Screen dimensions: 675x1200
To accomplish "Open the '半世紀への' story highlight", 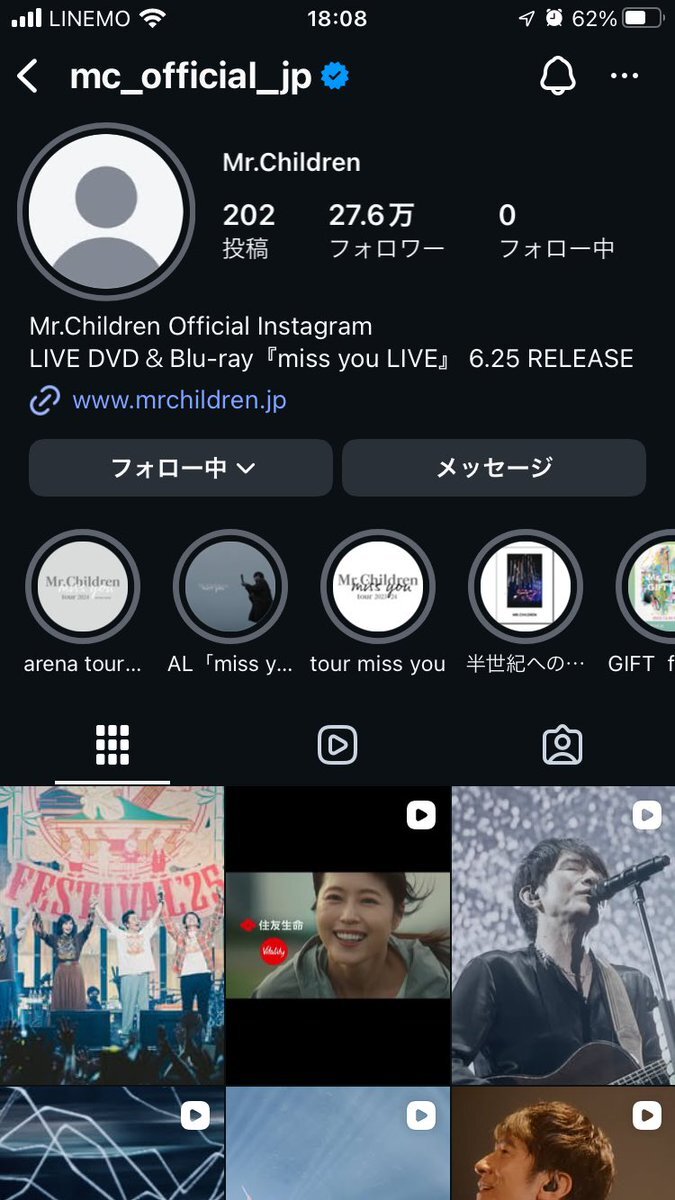I will tap(526, 587).
